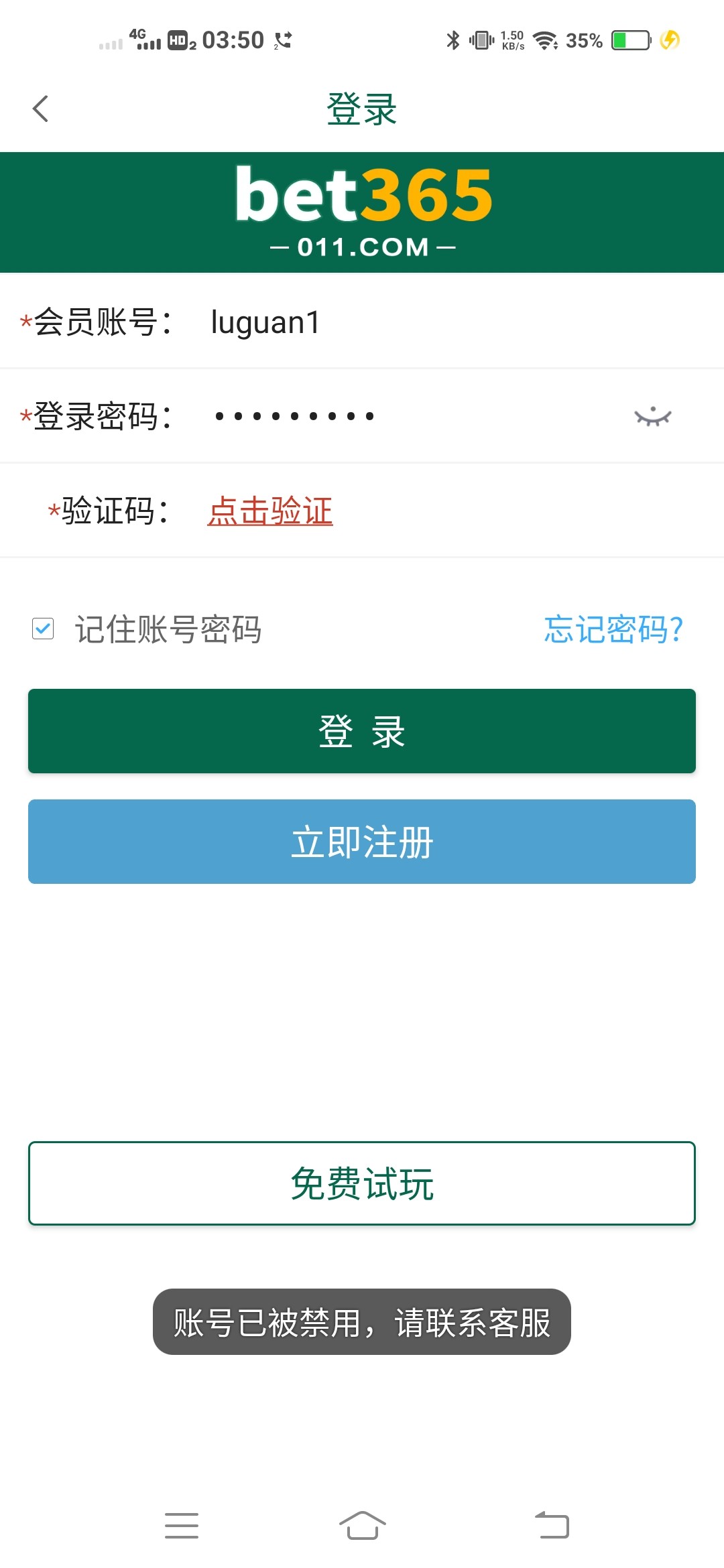
Task: Open recent apps from the navigation bar
Action: (x=182, y=1526)
